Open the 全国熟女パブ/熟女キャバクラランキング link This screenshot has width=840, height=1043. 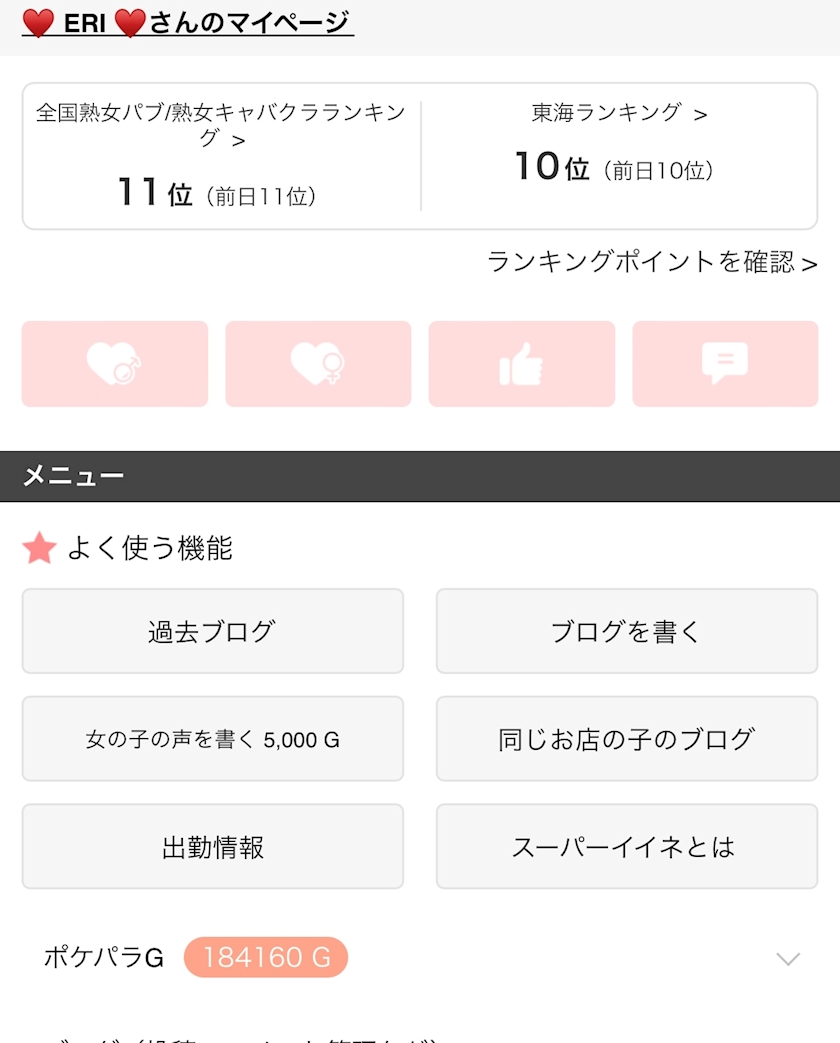tap(221, 125)
